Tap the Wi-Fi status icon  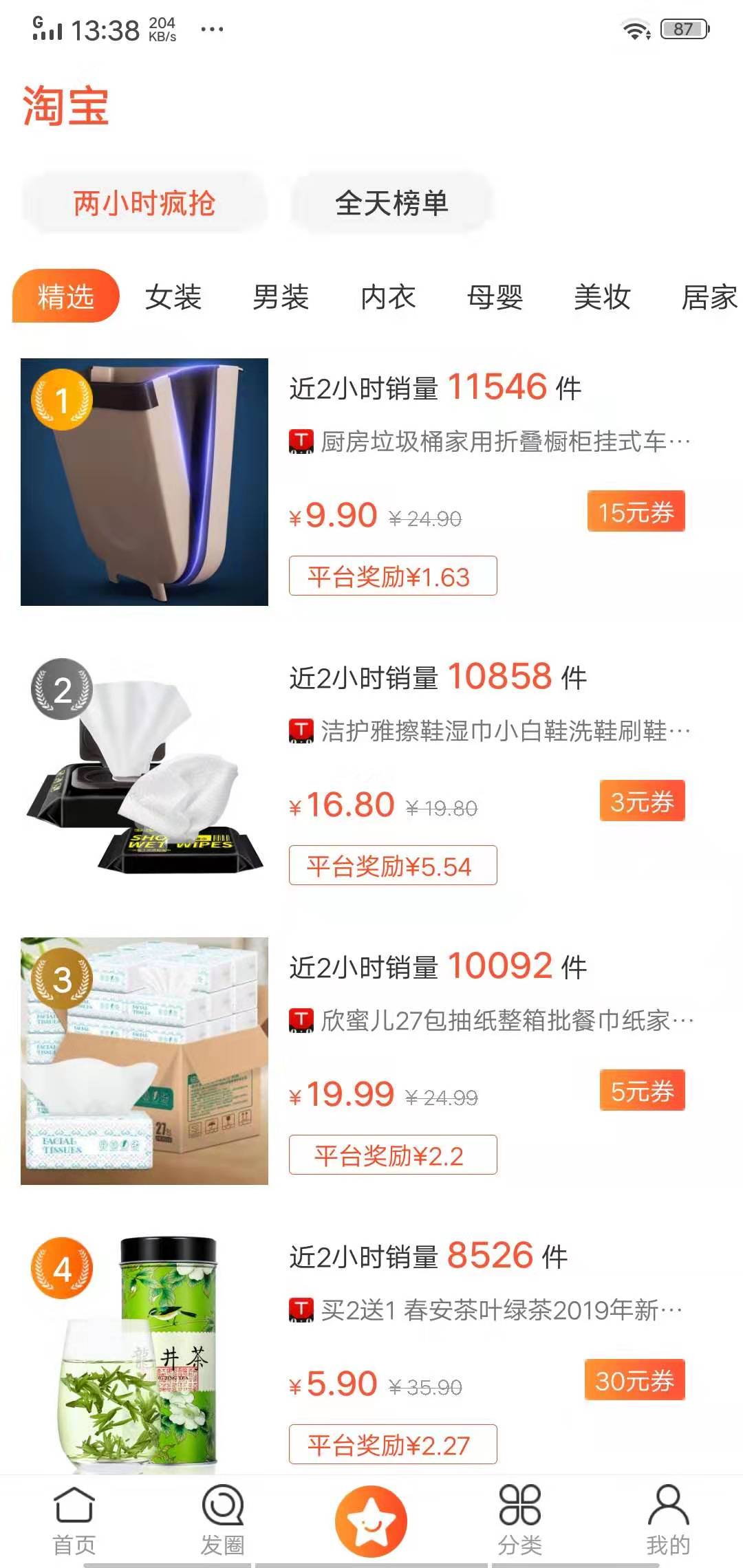pyautogui.click(x=635, y=29)
